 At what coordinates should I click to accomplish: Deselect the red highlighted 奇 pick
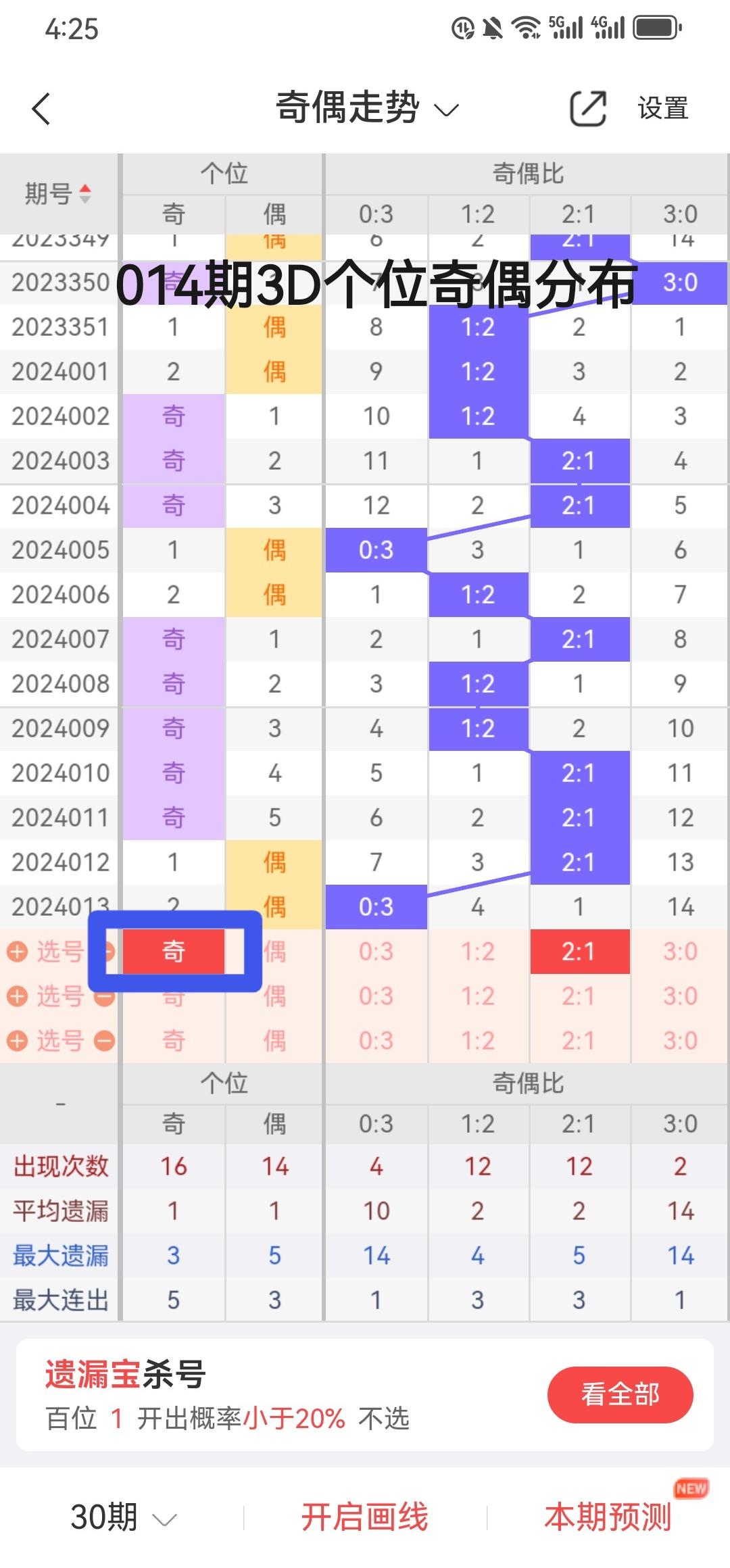[174, 952]
